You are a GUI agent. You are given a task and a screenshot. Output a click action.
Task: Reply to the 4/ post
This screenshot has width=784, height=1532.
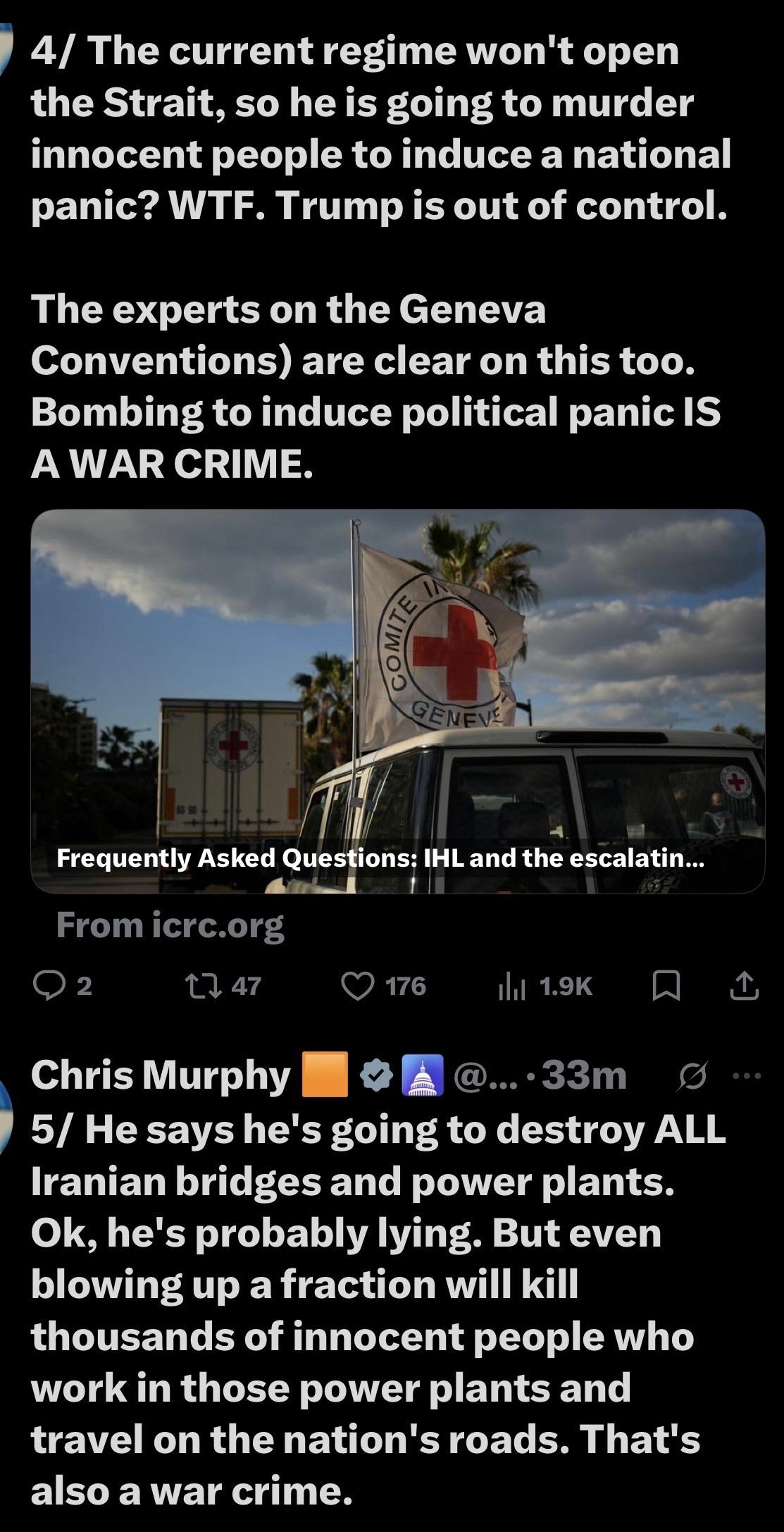click(x=49, y=986)
